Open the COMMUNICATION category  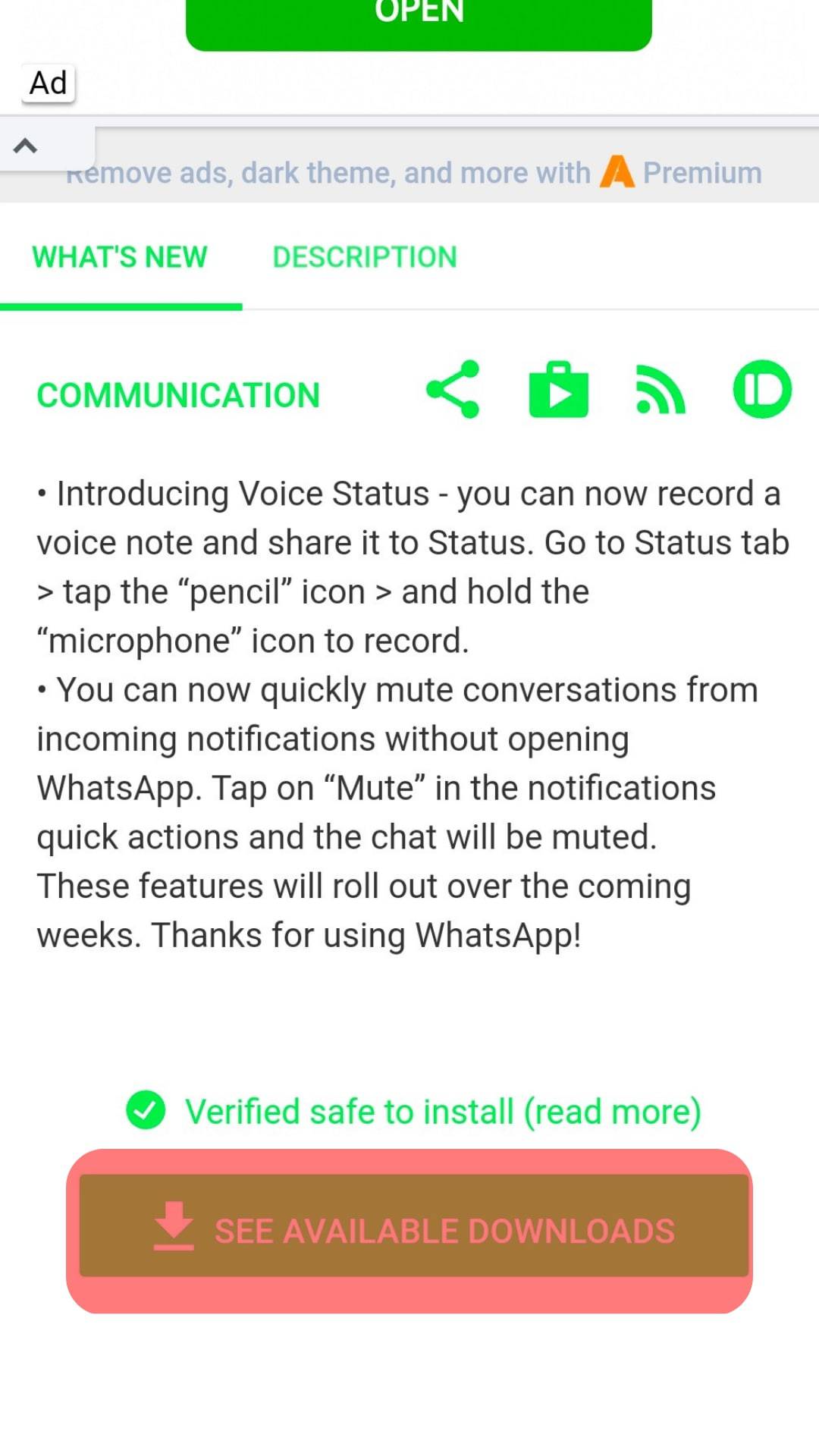tap(178, 394)
